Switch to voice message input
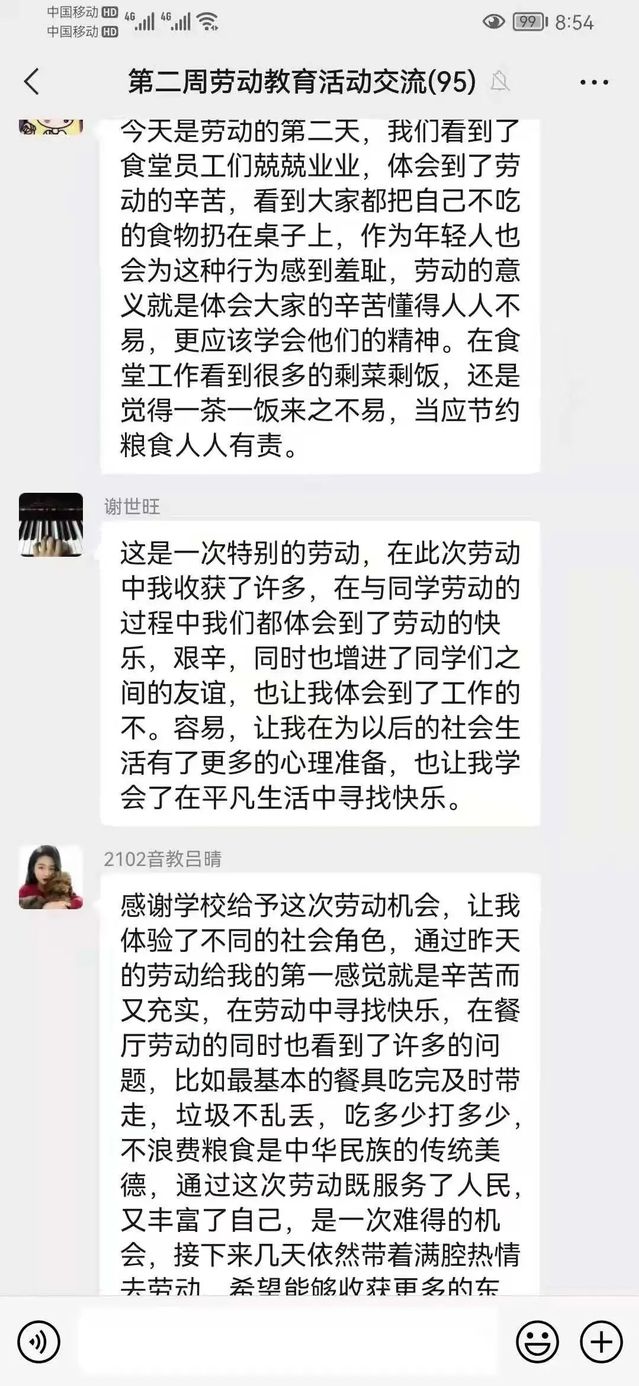Screen dimensions: 639x1386 coord(38,1341)
